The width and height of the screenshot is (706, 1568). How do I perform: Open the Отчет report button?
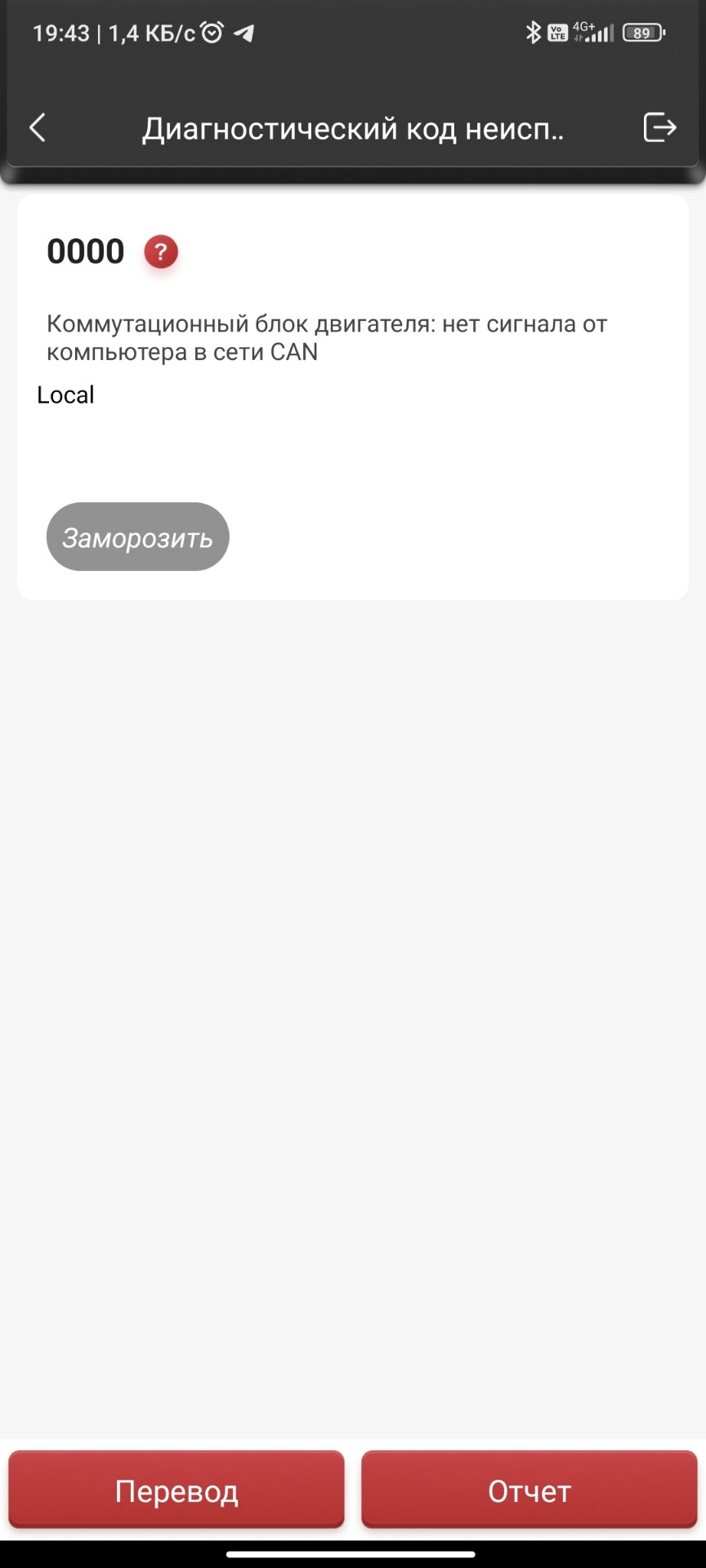click(529, 1490)
